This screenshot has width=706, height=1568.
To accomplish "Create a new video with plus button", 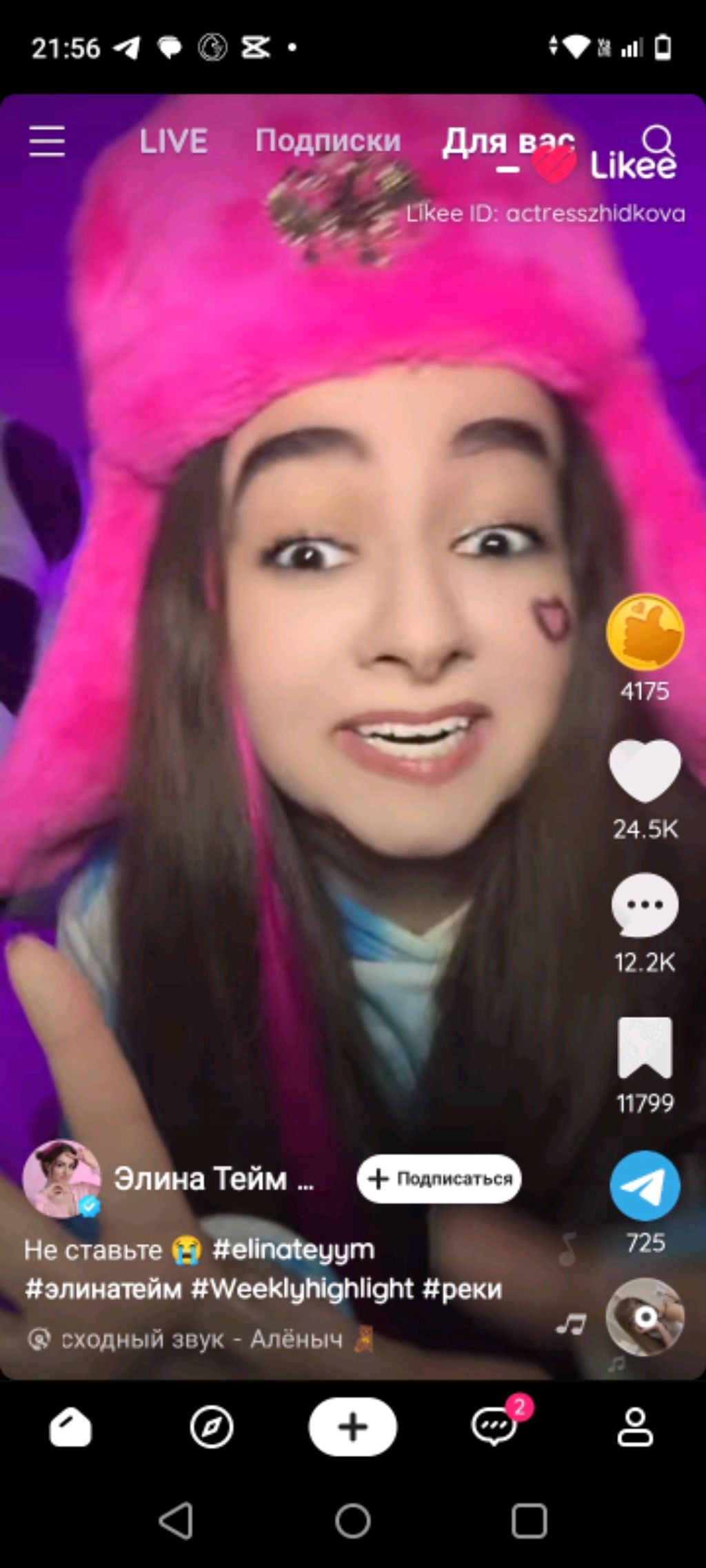I will (352, 1427).
